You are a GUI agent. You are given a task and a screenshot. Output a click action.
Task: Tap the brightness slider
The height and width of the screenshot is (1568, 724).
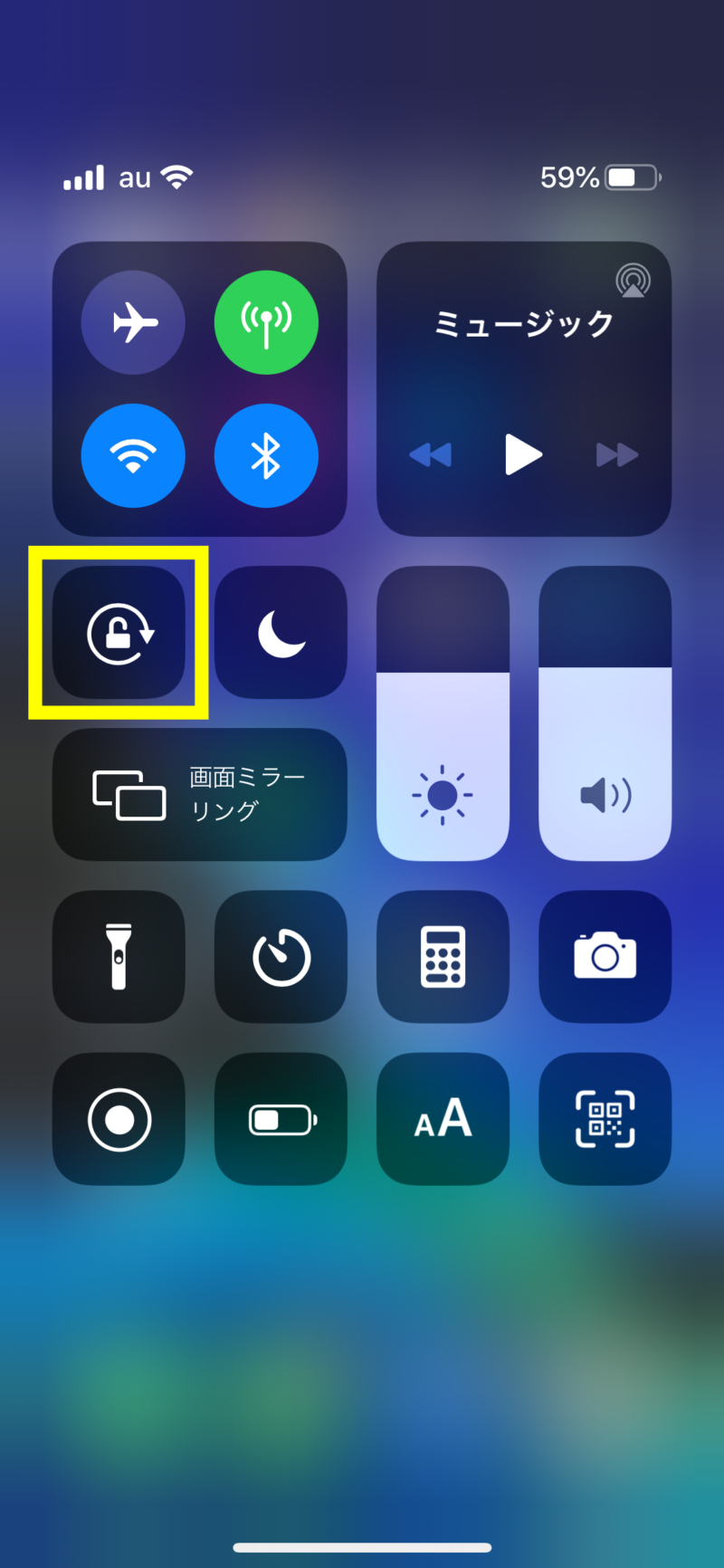click(443, 713)
